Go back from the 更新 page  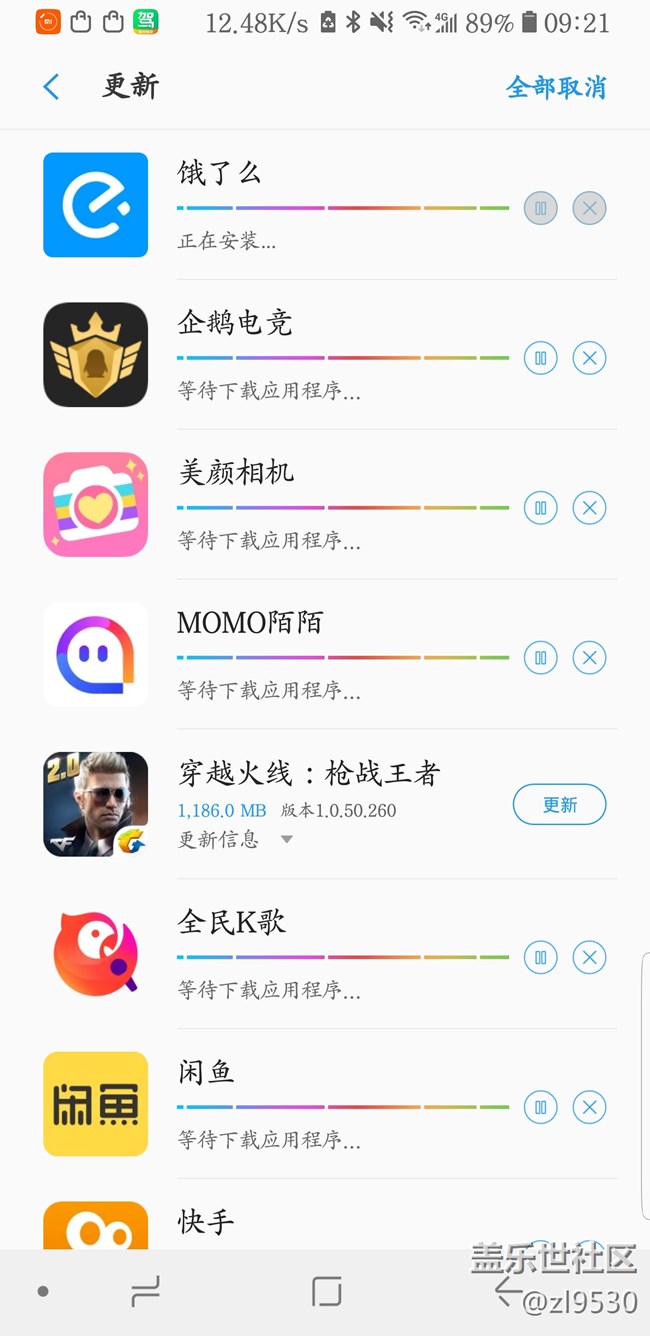52,87
